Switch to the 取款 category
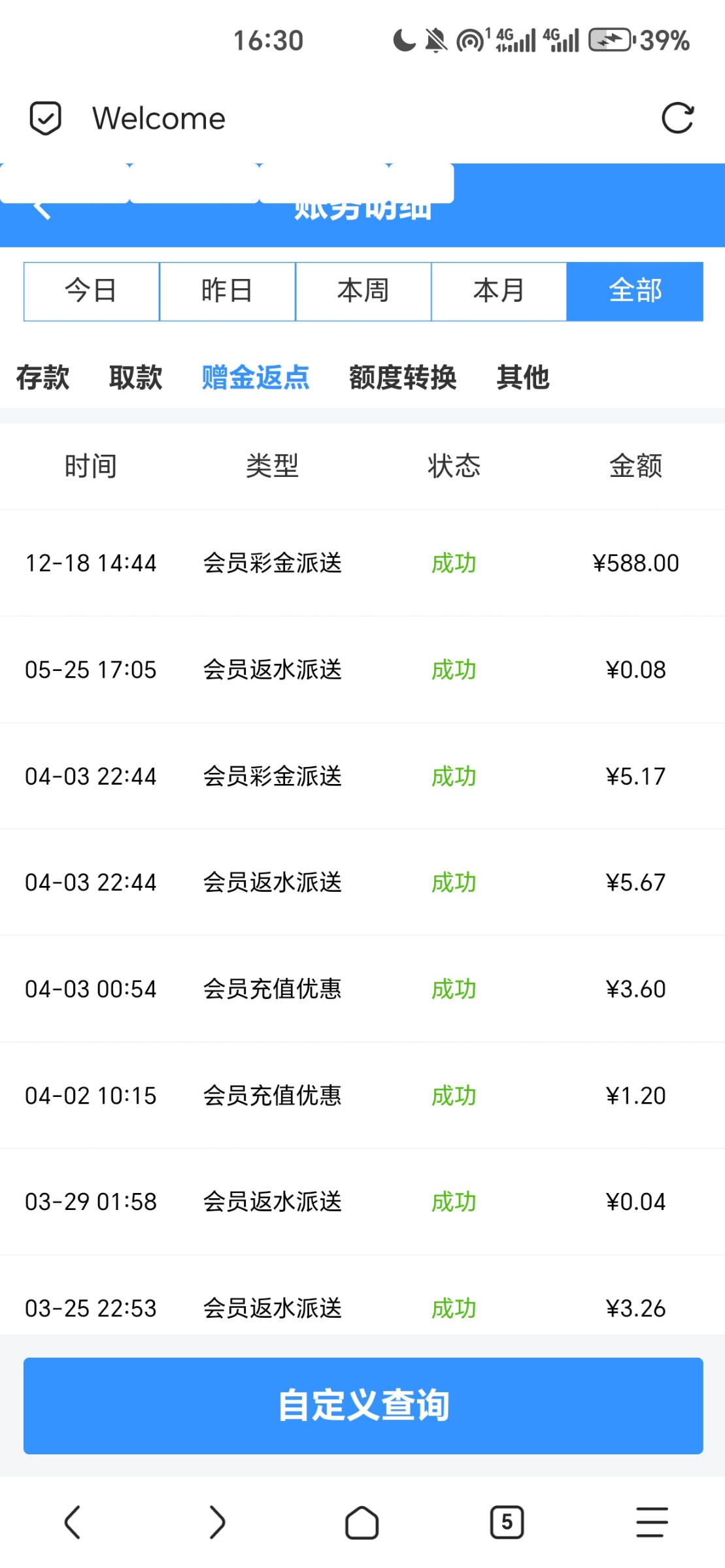 click(136, 378)
